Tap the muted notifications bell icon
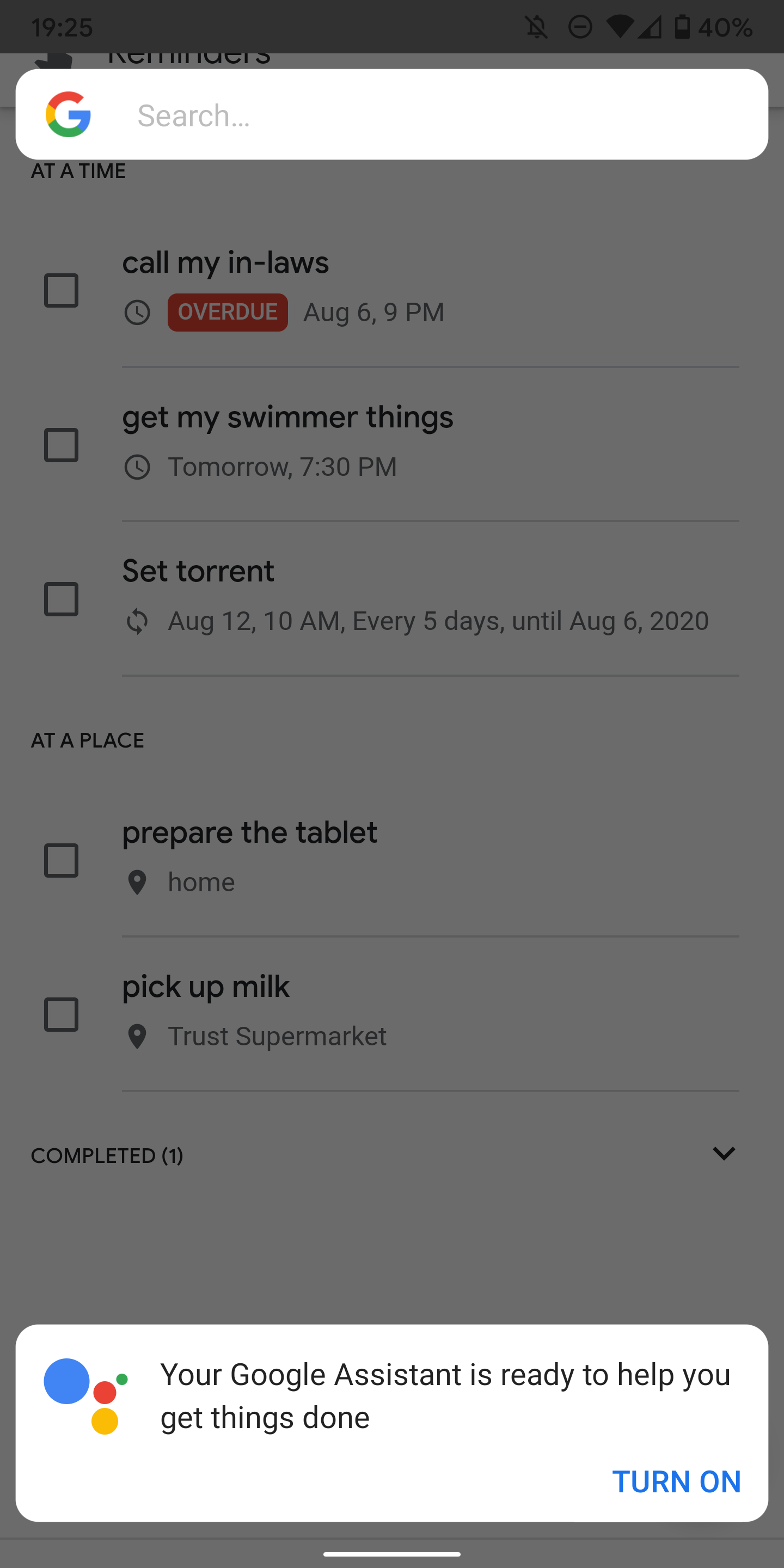This screenshot has width=784, height=1568. 537,26
